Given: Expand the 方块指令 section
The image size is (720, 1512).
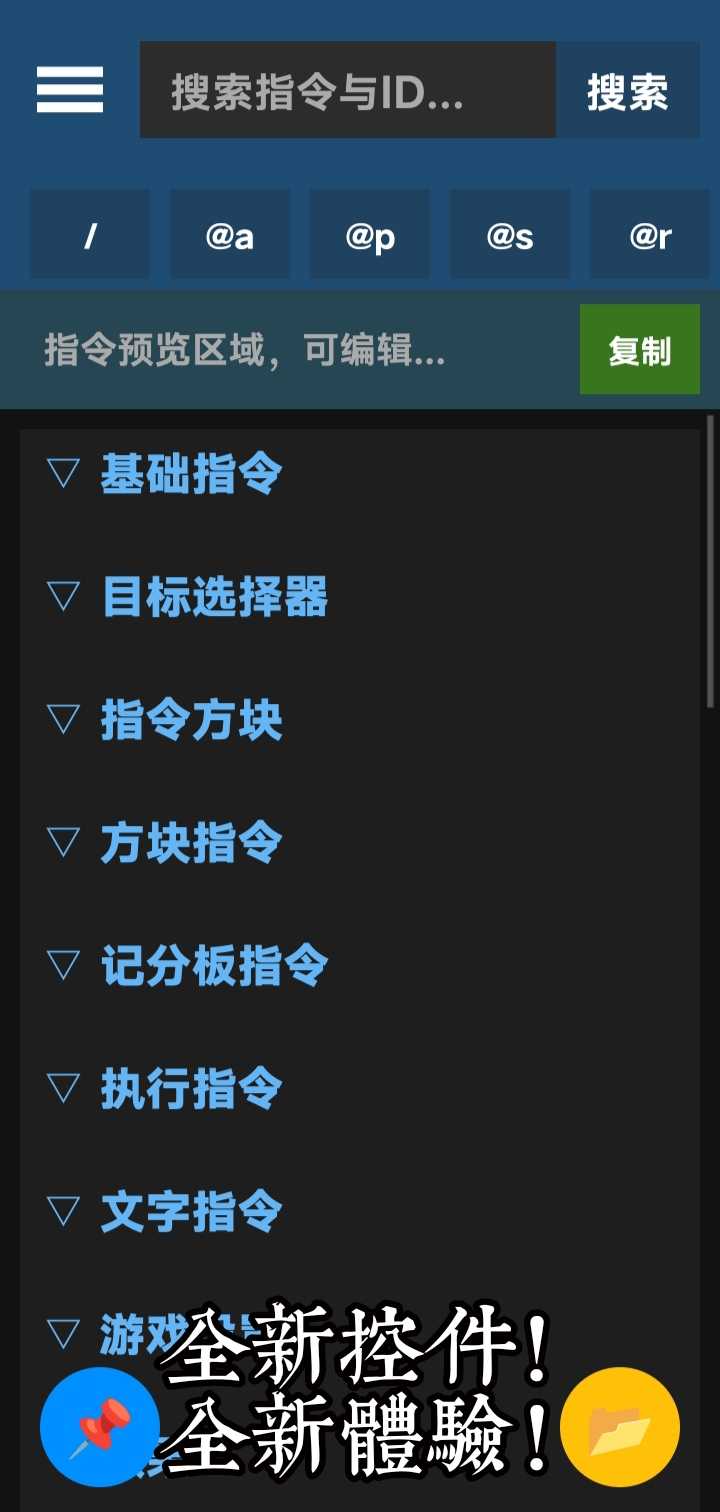Looking at the screenshot, I should pyautogui.click(x=190, y=843).
